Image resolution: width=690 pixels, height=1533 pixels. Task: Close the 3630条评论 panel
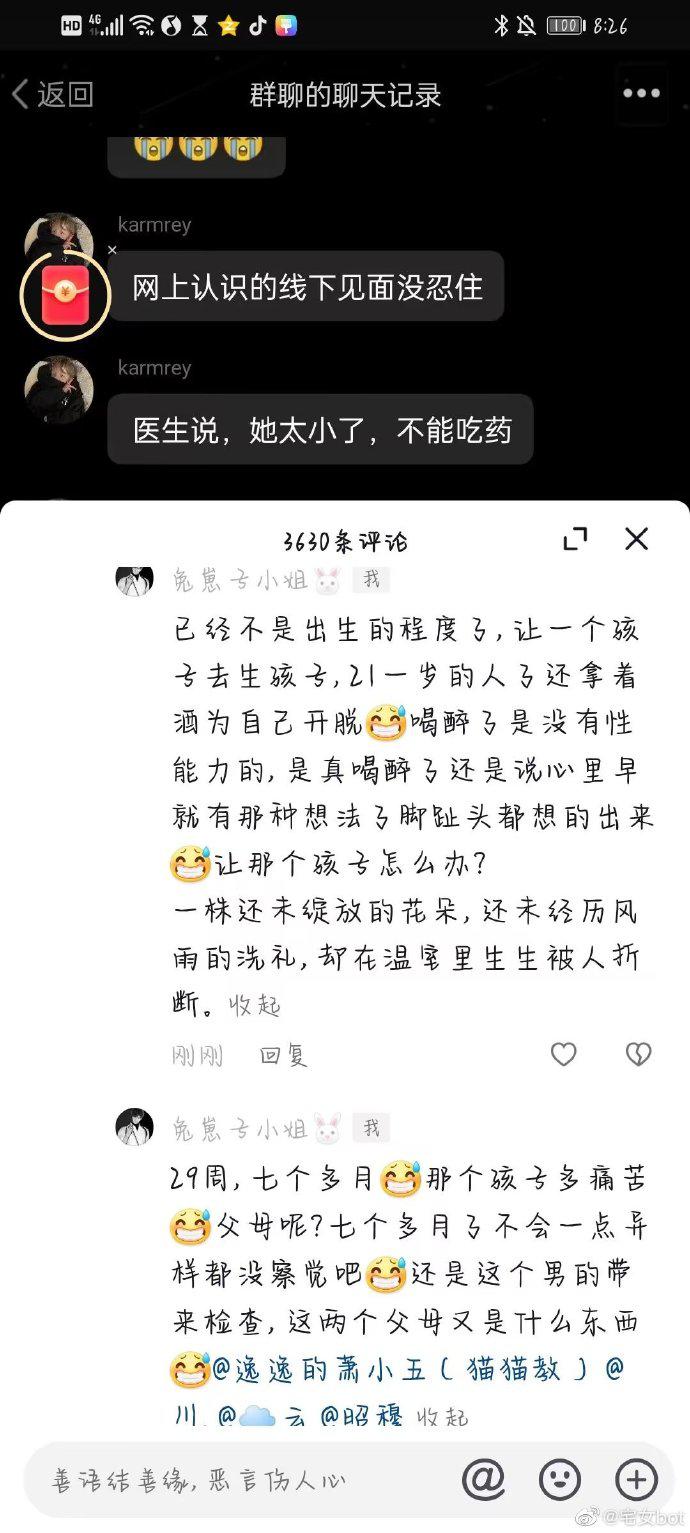coord(637,539)
